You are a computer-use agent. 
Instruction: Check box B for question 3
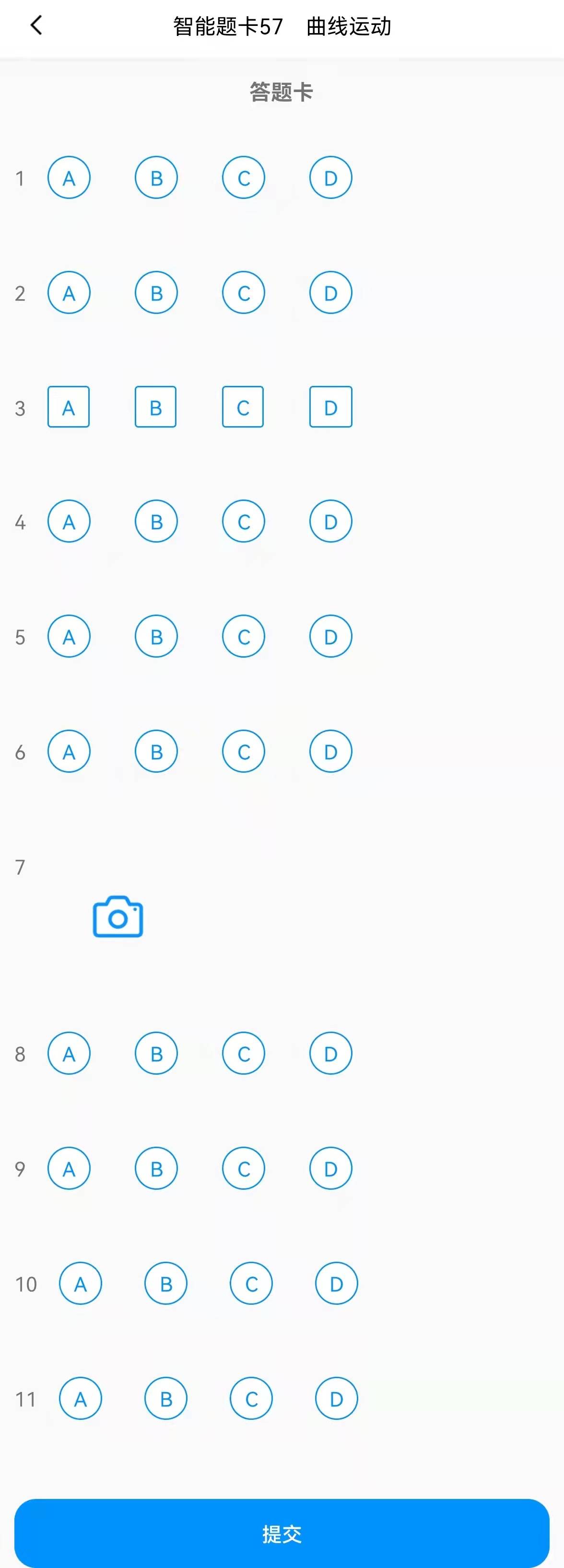click(155, 407)
